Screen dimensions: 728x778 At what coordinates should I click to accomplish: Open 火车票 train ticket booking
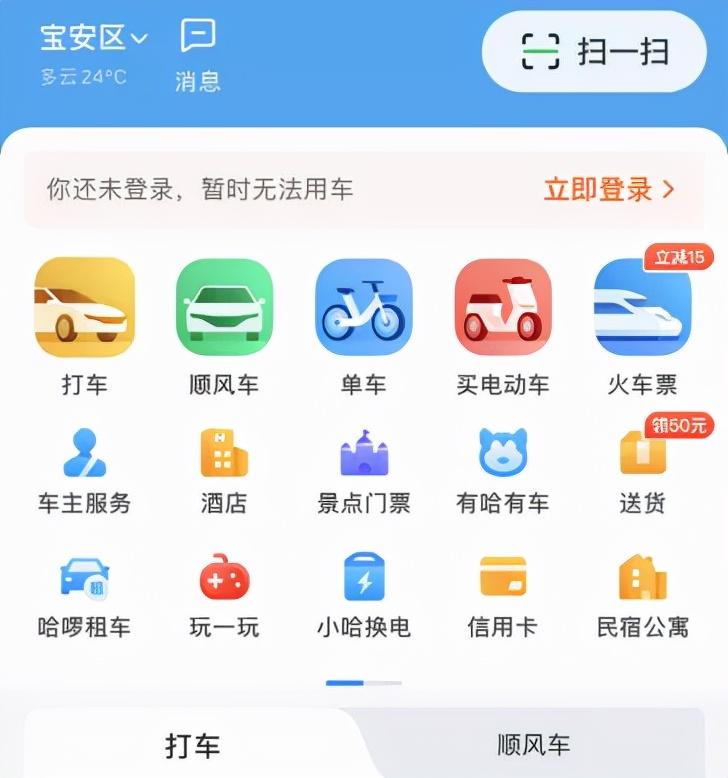(x=643, y=310)
